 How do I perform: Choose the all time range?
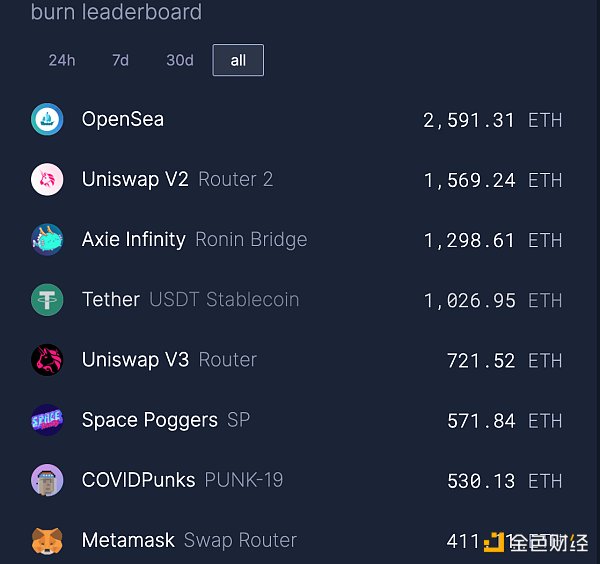(x=238, y=60)
